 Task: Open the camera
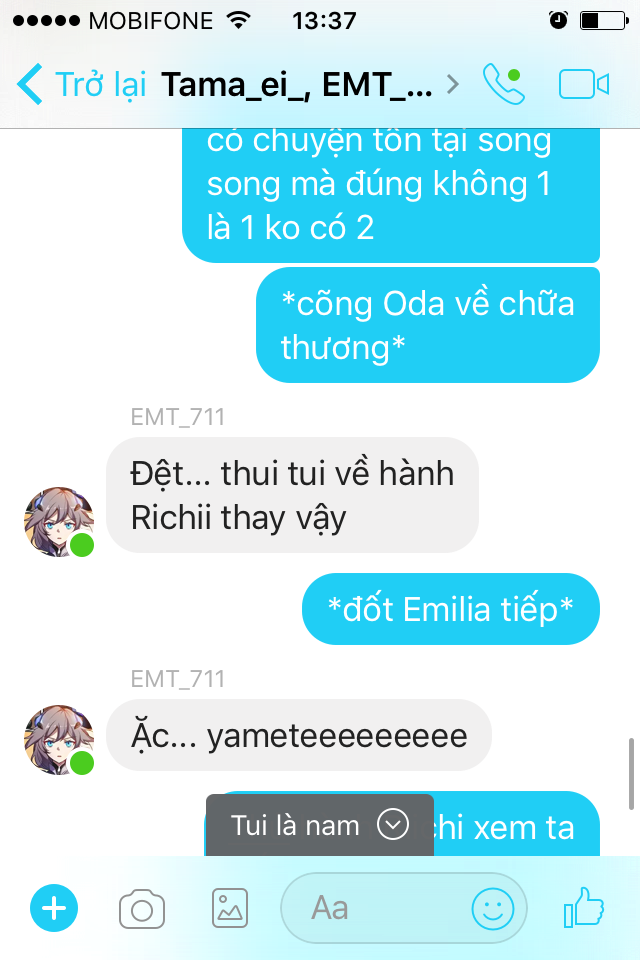tap(141, 908)
